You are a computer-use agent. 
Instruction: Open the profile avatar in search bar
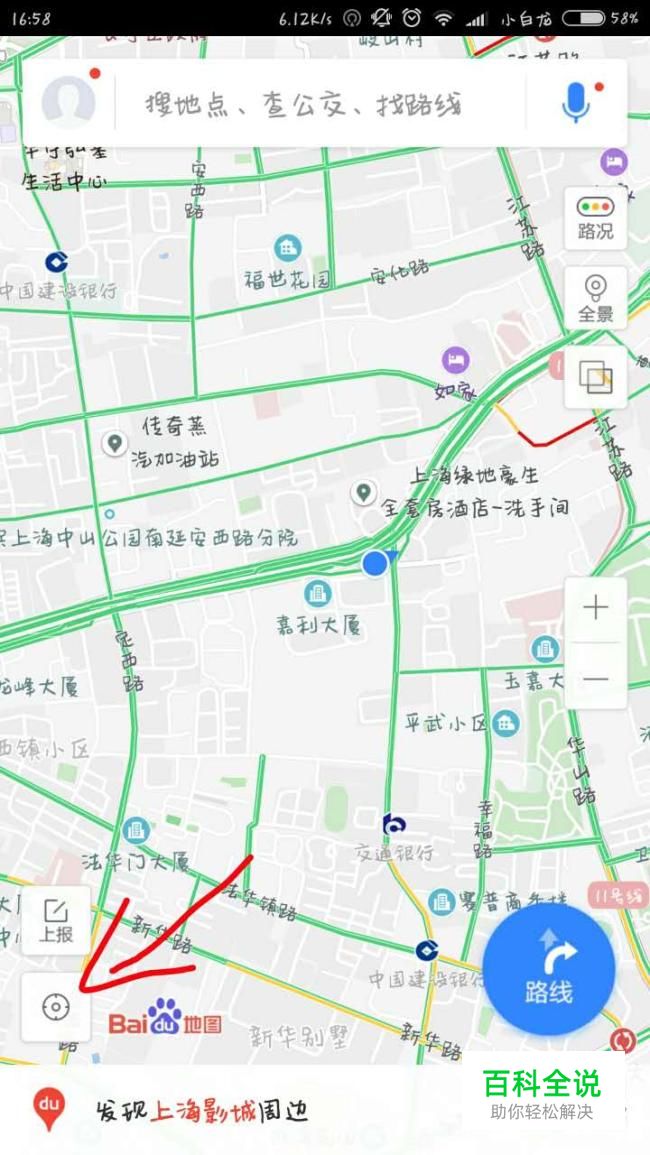click(x=68, y=102)
